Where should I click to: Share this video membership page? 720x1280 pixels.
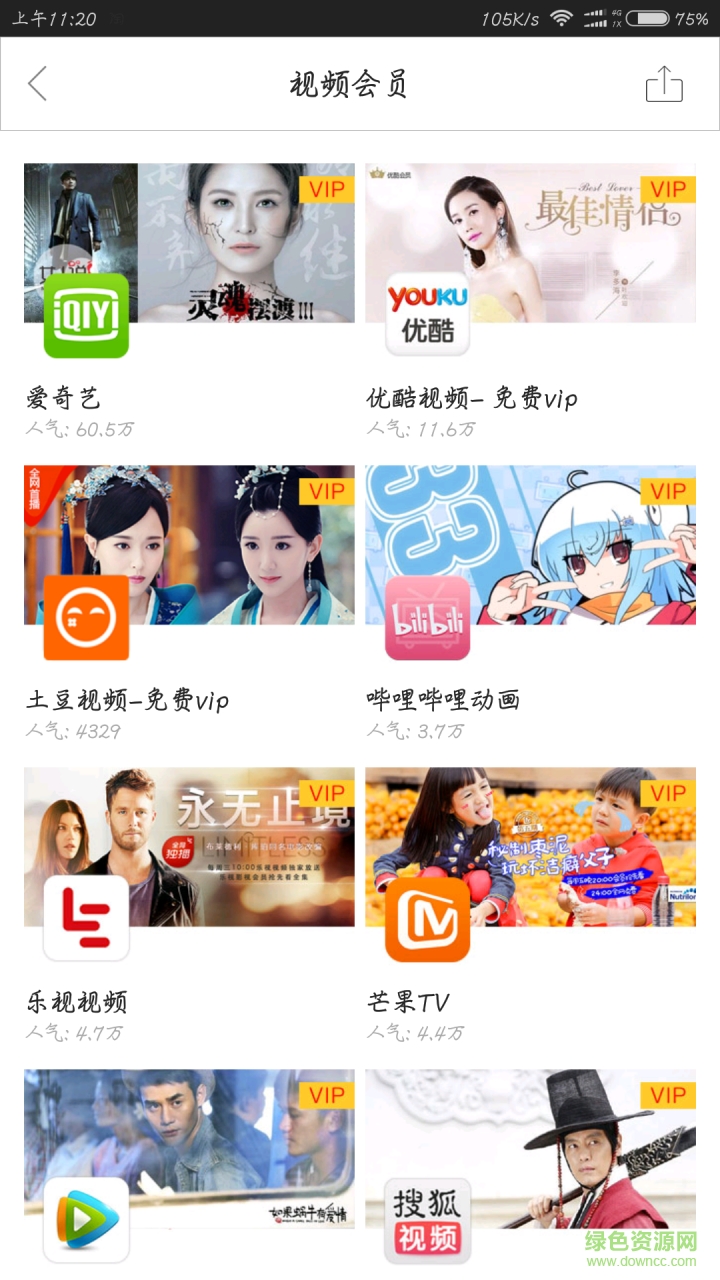663,84
